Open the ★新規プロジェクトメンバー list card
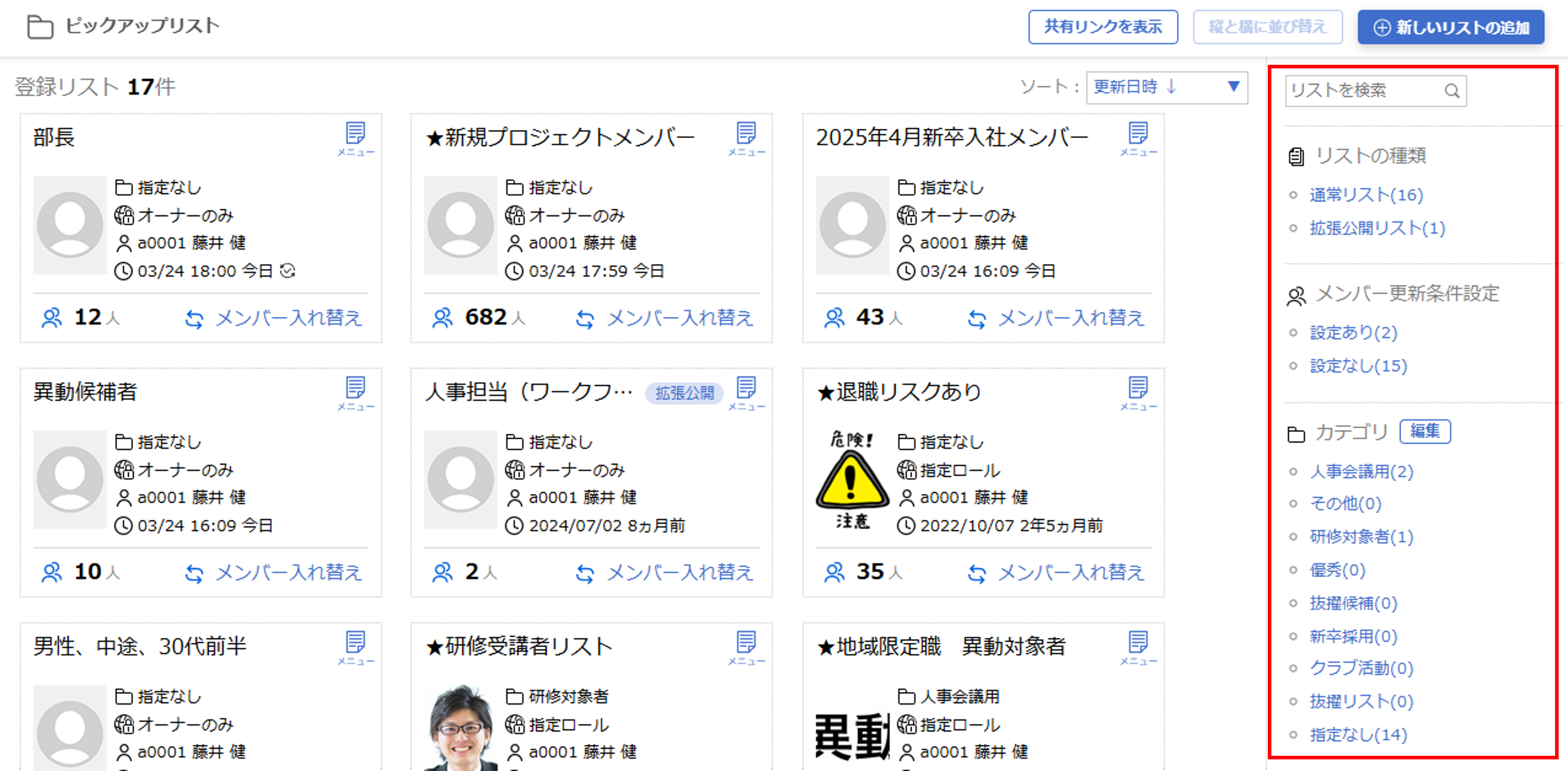This screenshot has width=1568, height=771. (560, 138)
